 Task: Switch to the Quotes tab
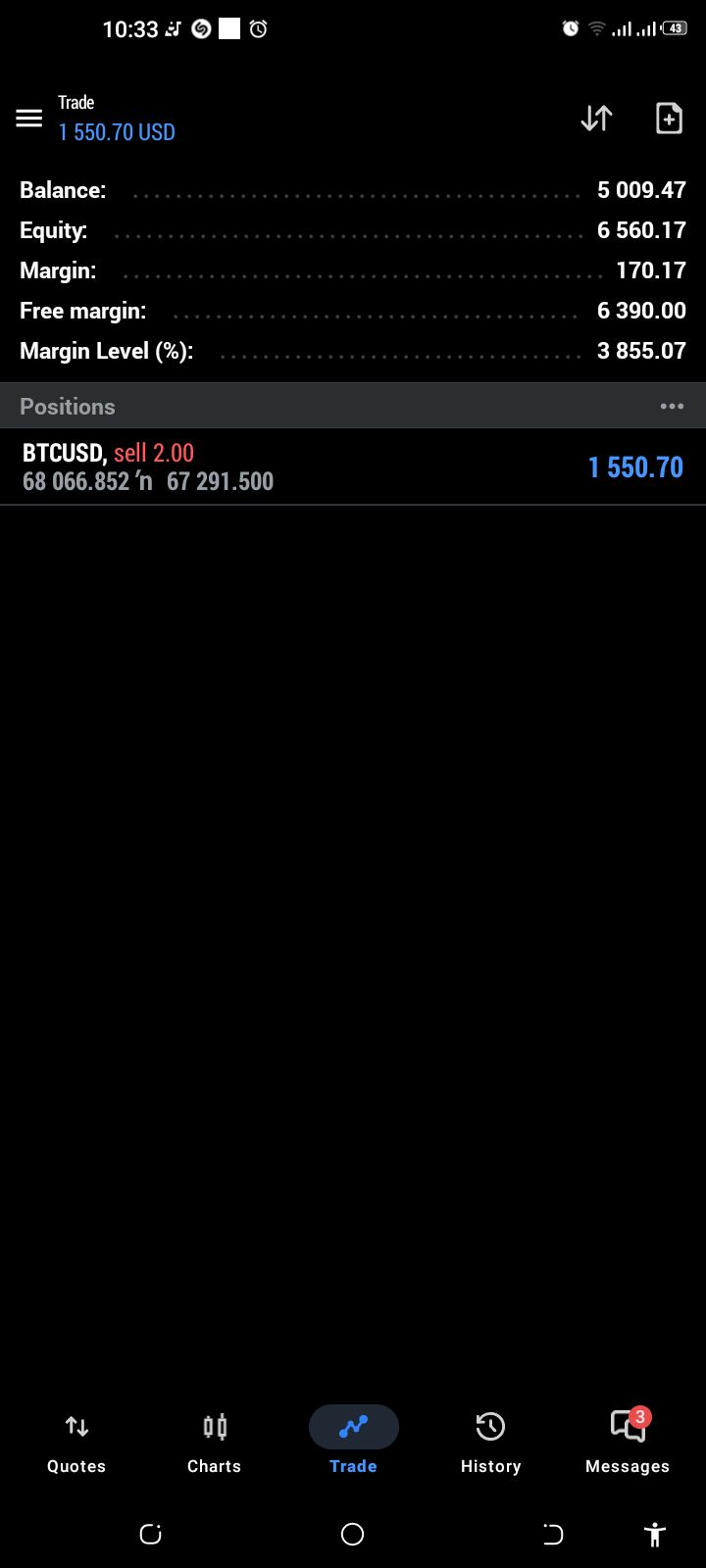click(76, 1443)
